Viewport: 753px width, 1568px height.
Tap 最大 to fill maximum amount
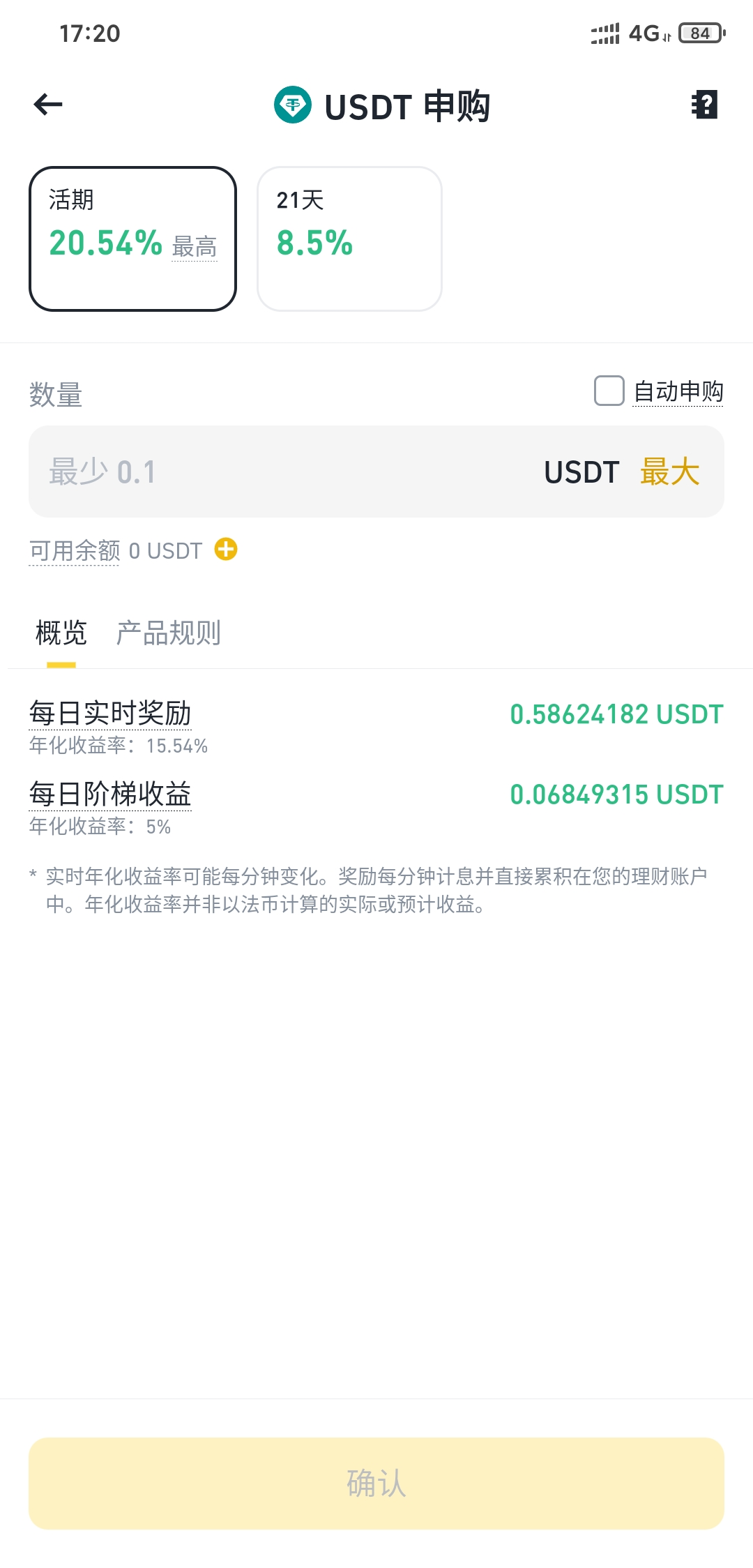(x=669, y=472)
